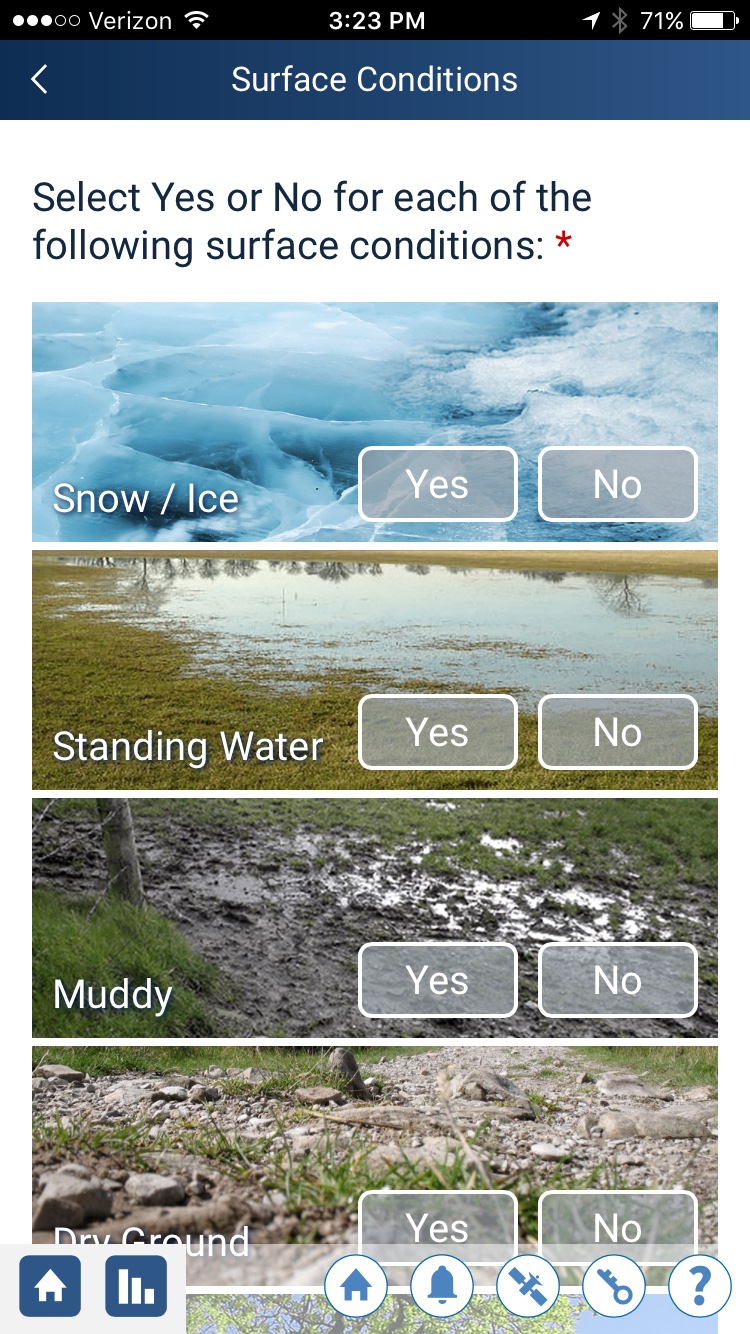Tap the round white home icon

pyautogui.click(x=356, y=1286)
